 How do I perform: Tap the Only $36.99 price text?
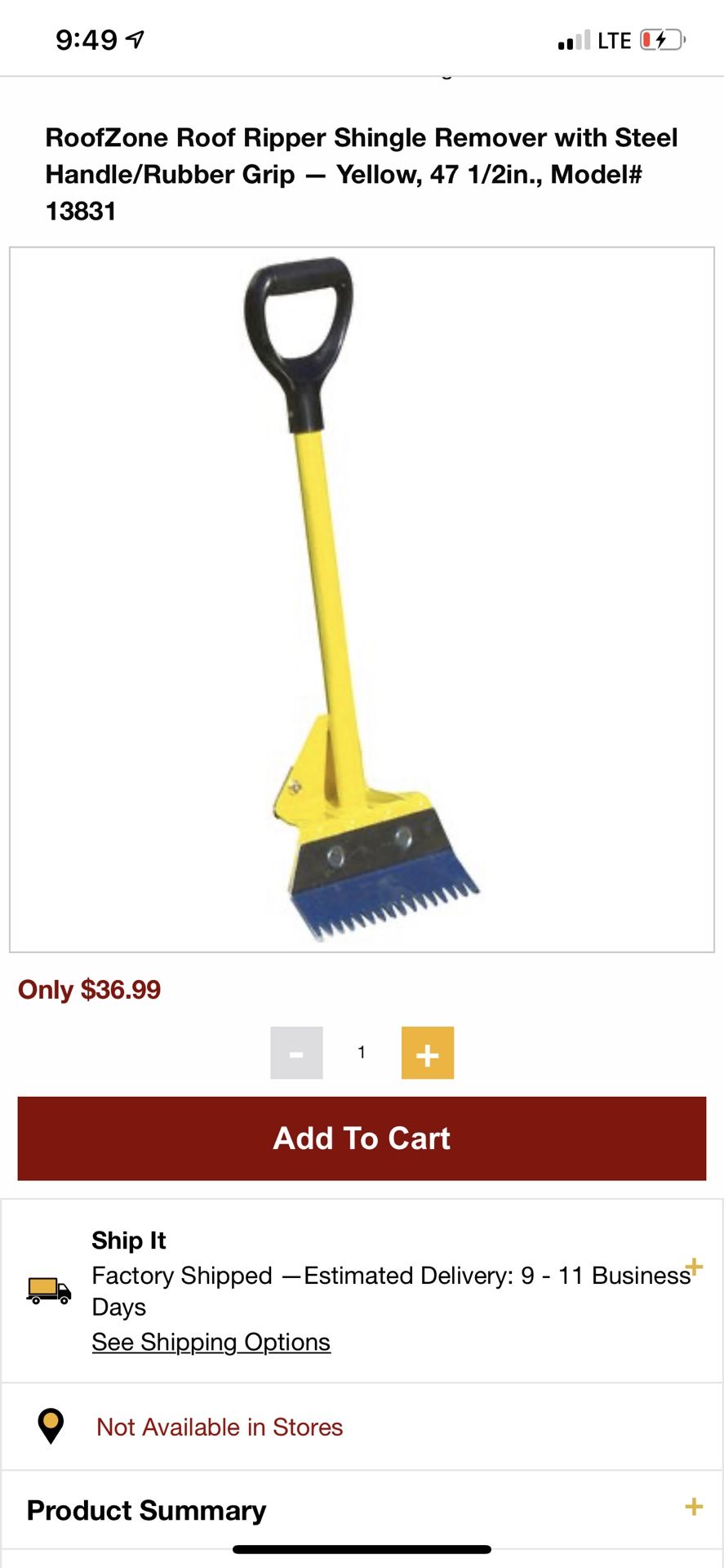90,990
